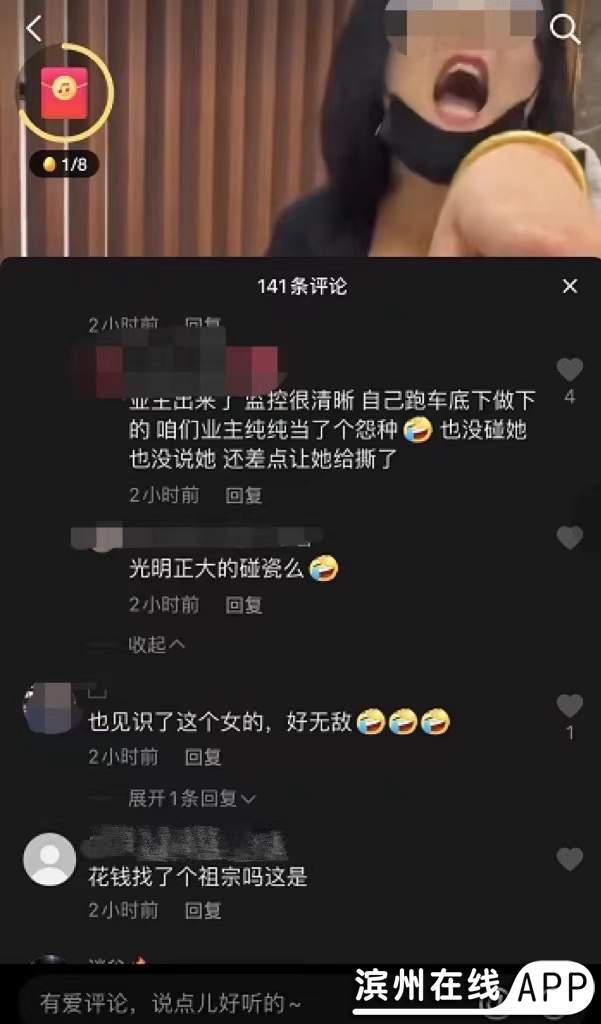
Task: Like the 光明正大的碰瓷么 comment
Action: (569, 539)
